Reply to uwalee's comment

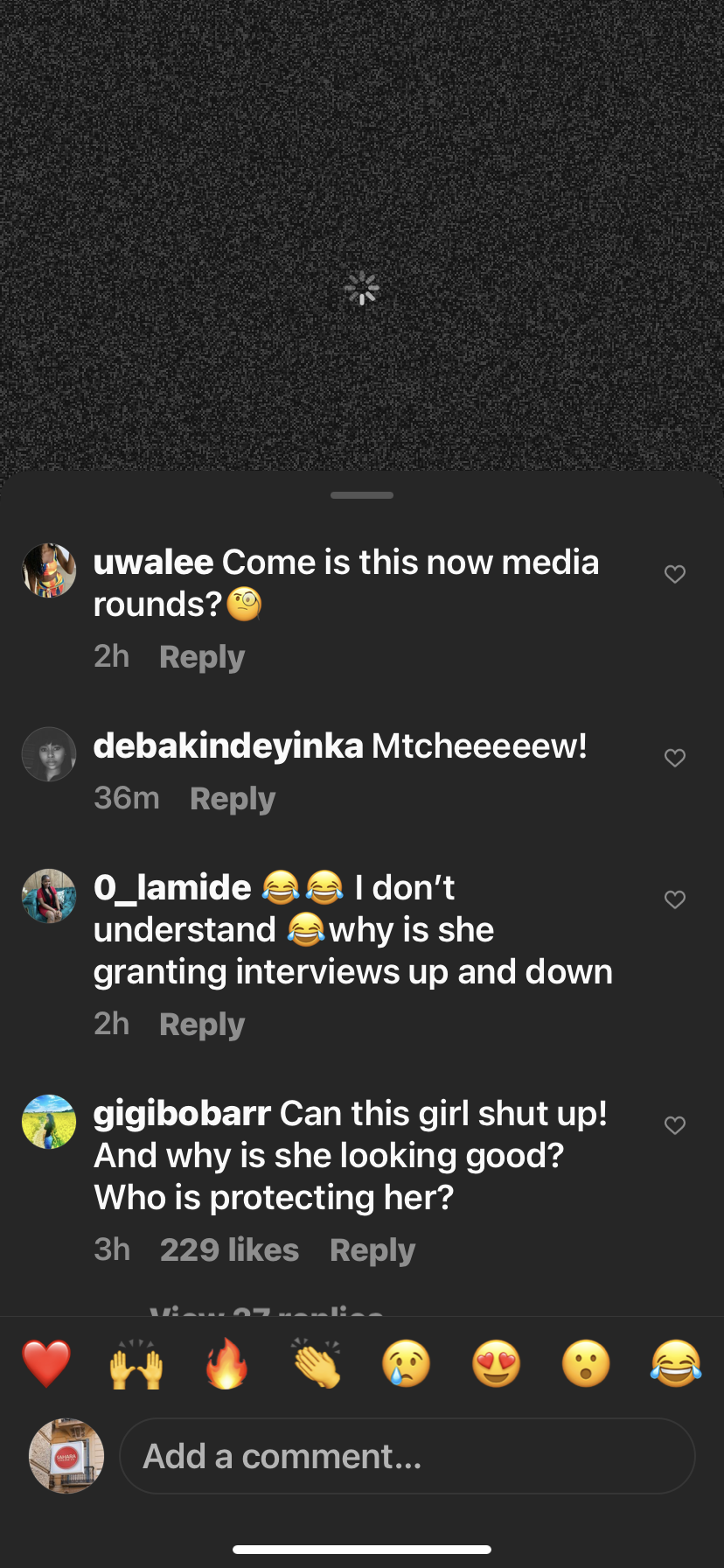[202, 657]
